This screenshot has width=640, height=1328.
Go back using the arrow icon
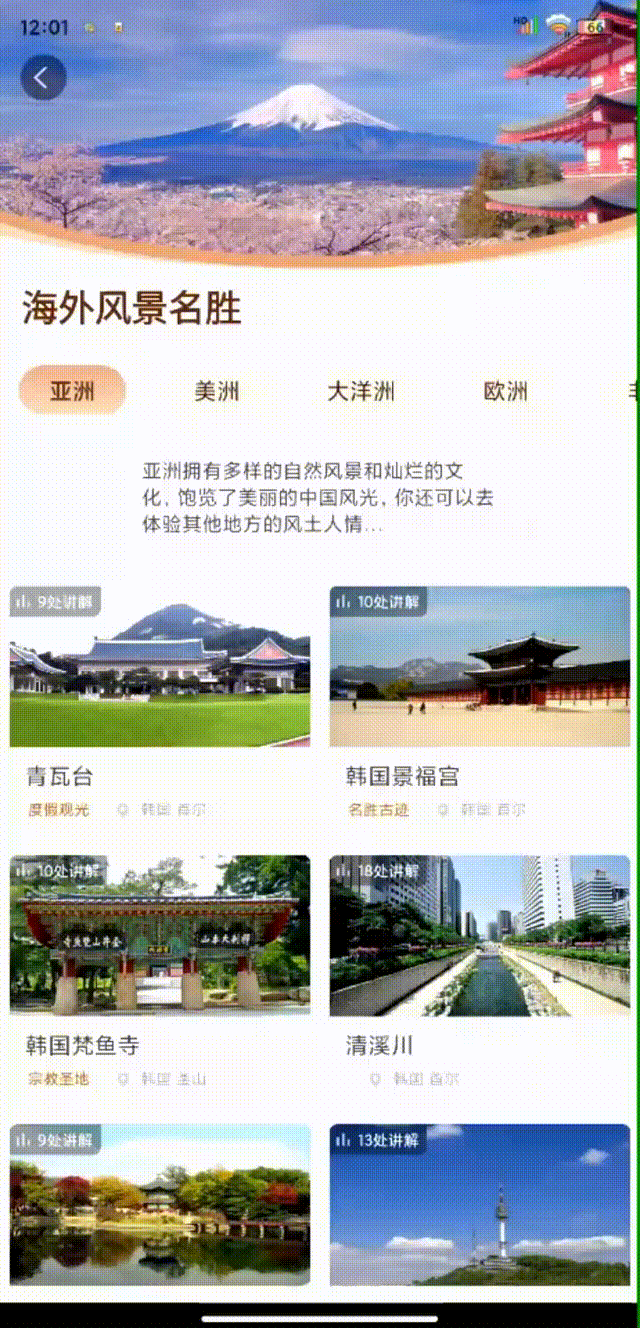(43, 77)
